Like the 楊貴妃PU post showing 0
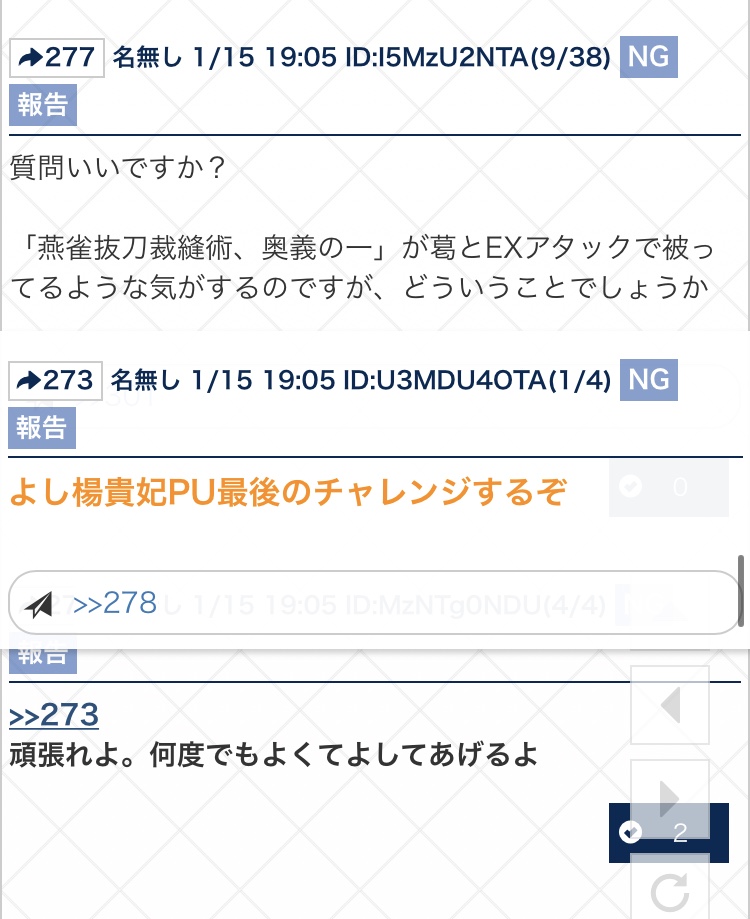This screenshot has width=750, height=919. [x=668, y=488]
